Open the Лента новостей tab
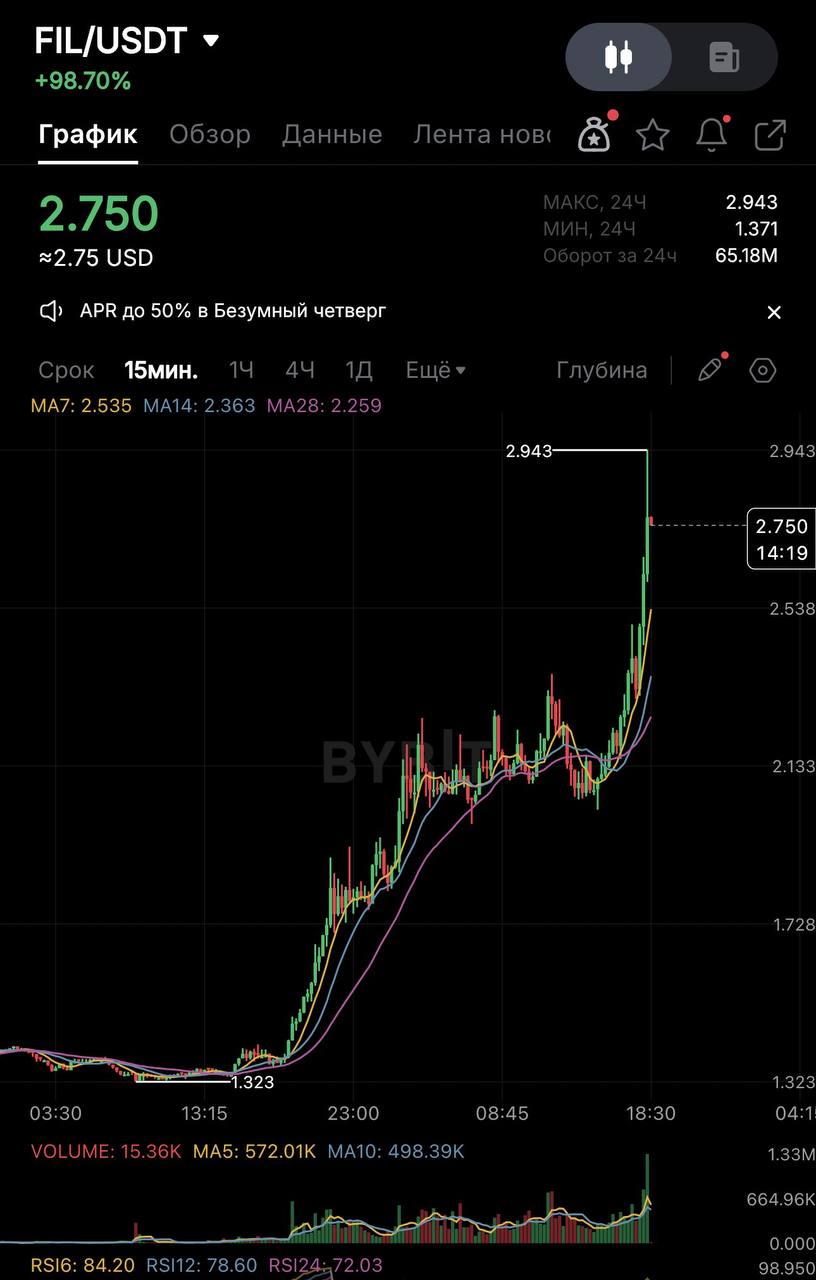The height and width of the screenshot is (1280, 816). click(481, 134)
